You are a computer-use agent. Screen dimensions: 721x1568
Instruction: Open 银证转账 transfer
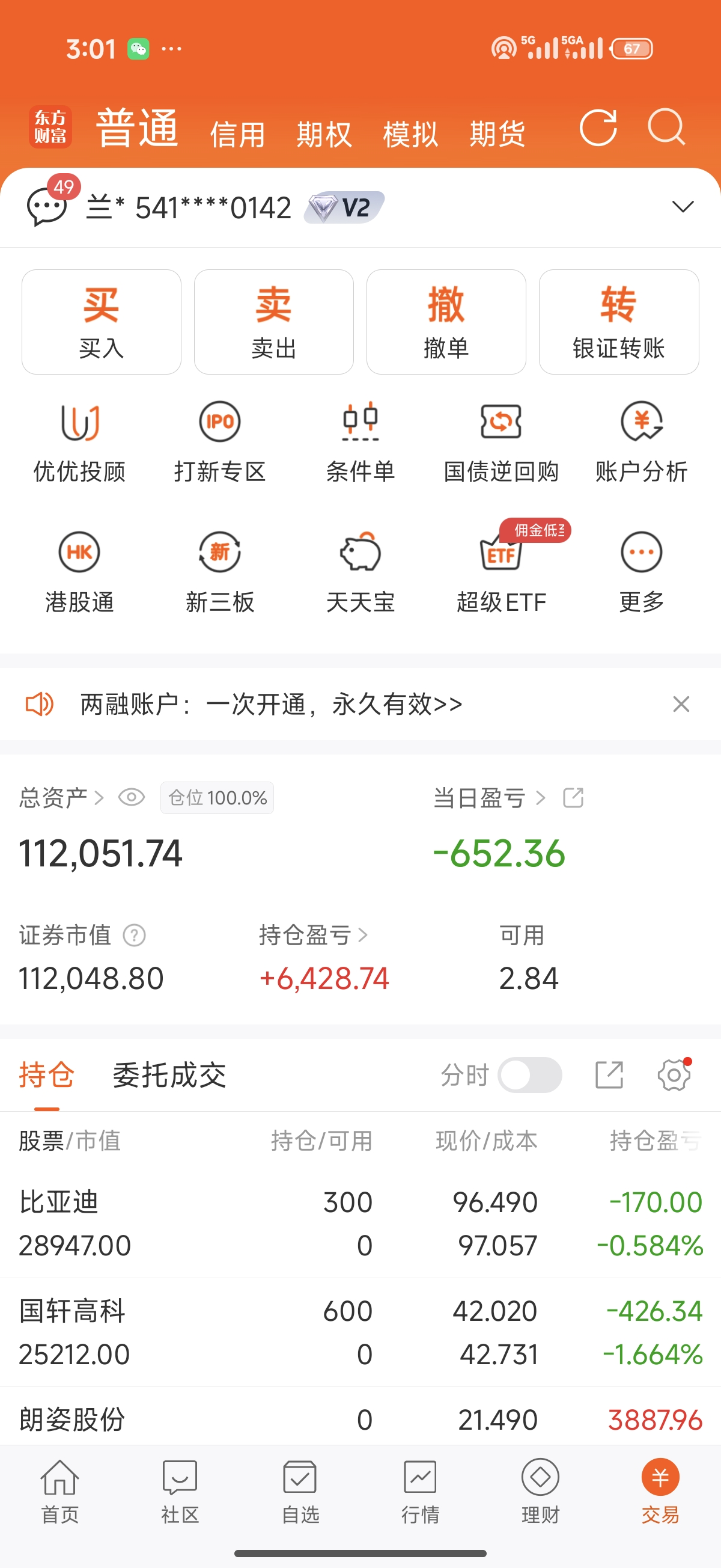coord(619,322)
